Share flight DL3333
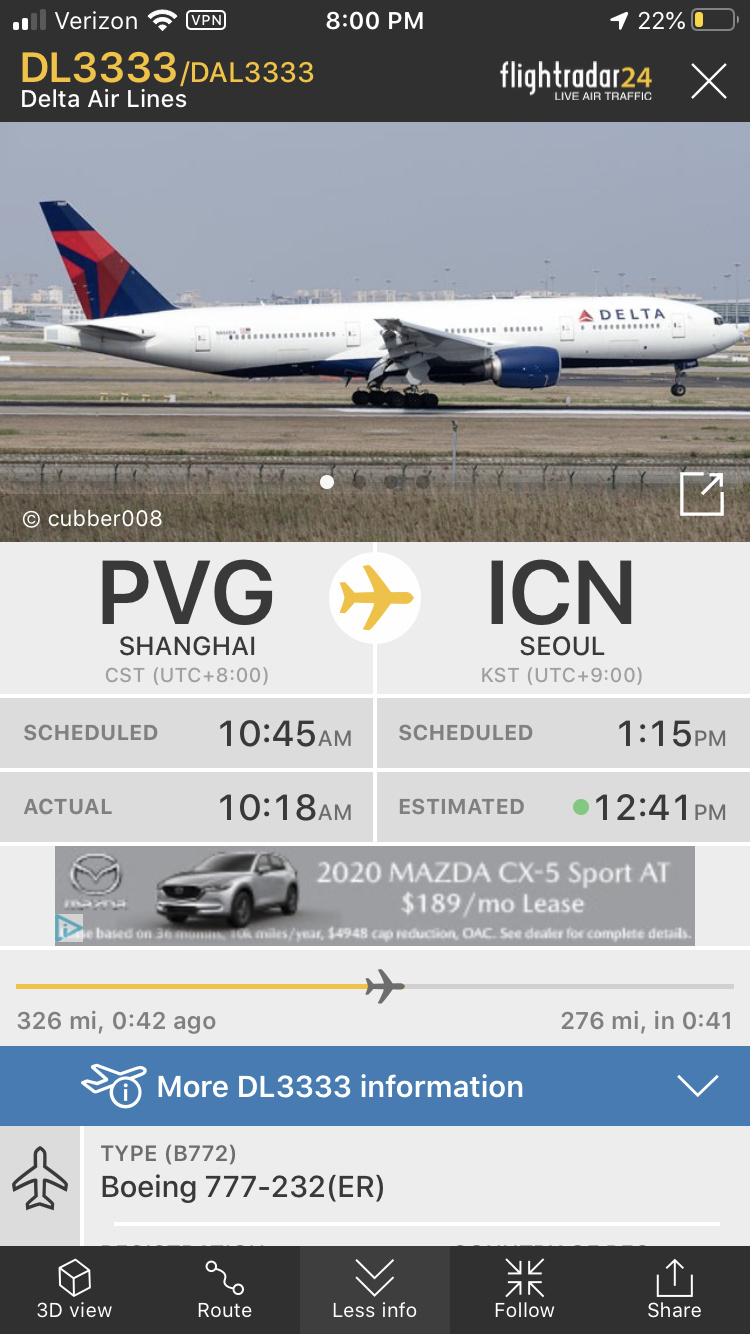The height and width of the screenshot is (1334, 750). click(x=674, y=1289)
